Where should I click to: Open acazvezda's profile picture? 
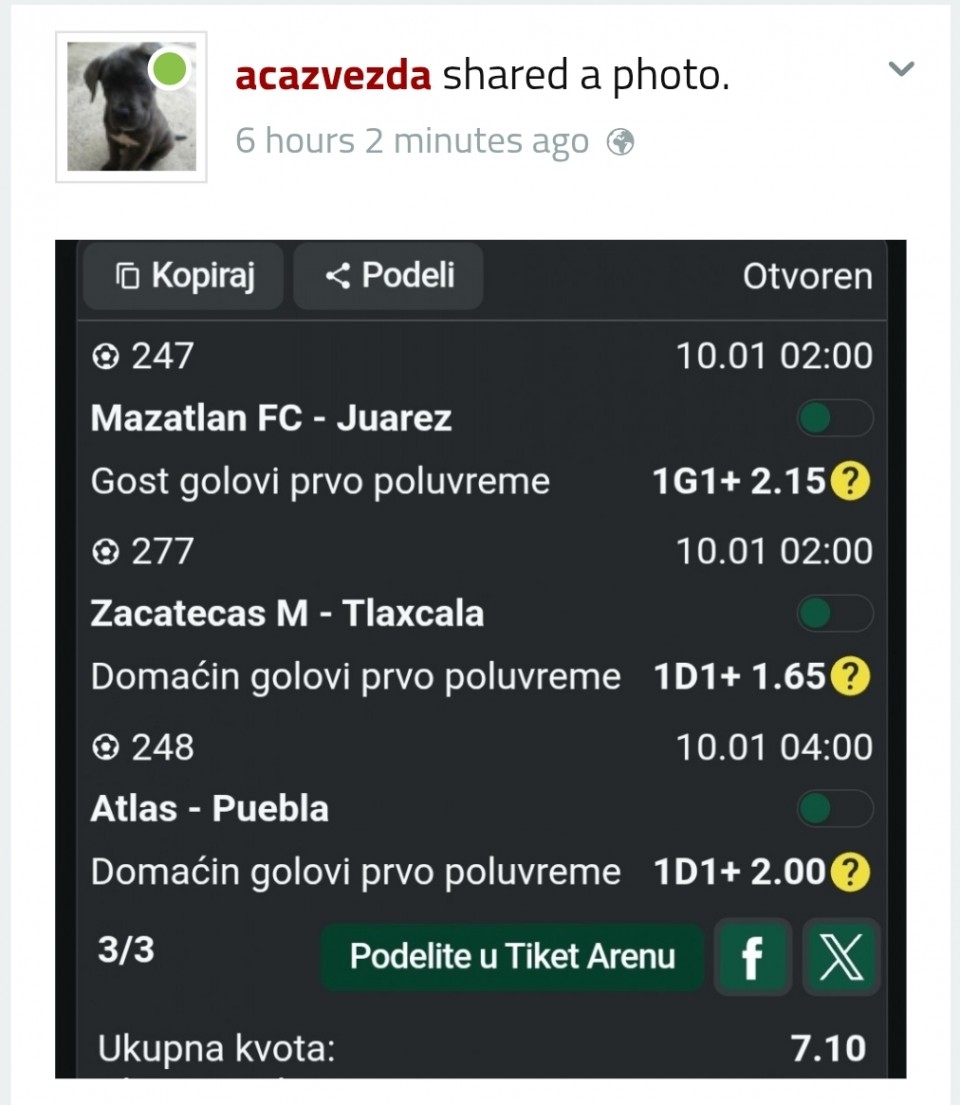[131, 107]
